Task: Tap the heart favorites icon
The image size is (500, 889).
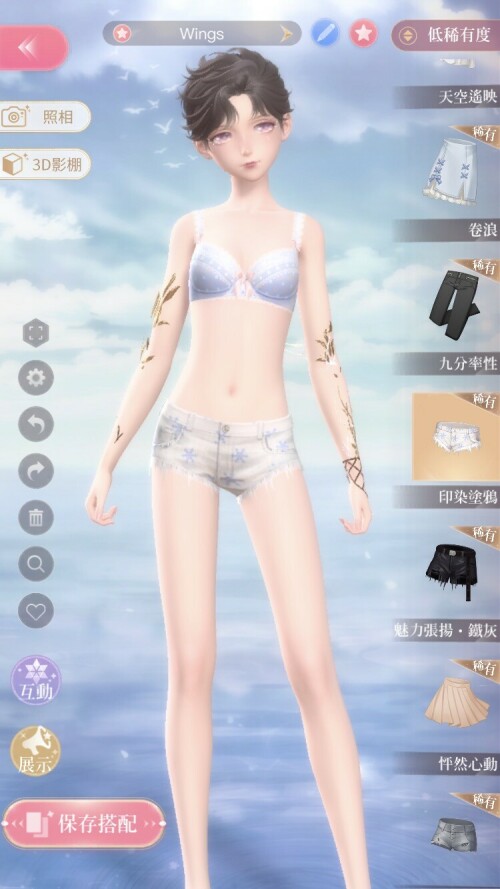Action: (x=36, y=611)
